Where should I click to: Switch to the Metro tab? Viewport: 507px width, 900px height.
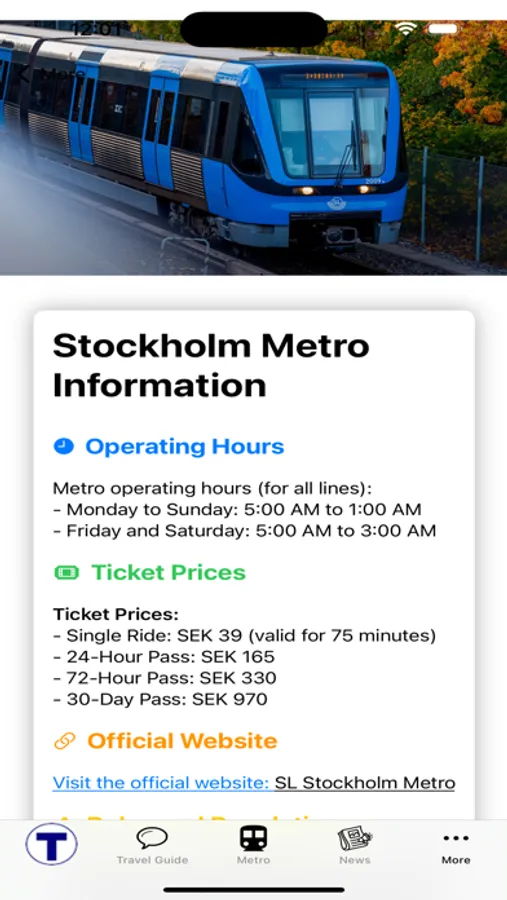tap(253, 846)
